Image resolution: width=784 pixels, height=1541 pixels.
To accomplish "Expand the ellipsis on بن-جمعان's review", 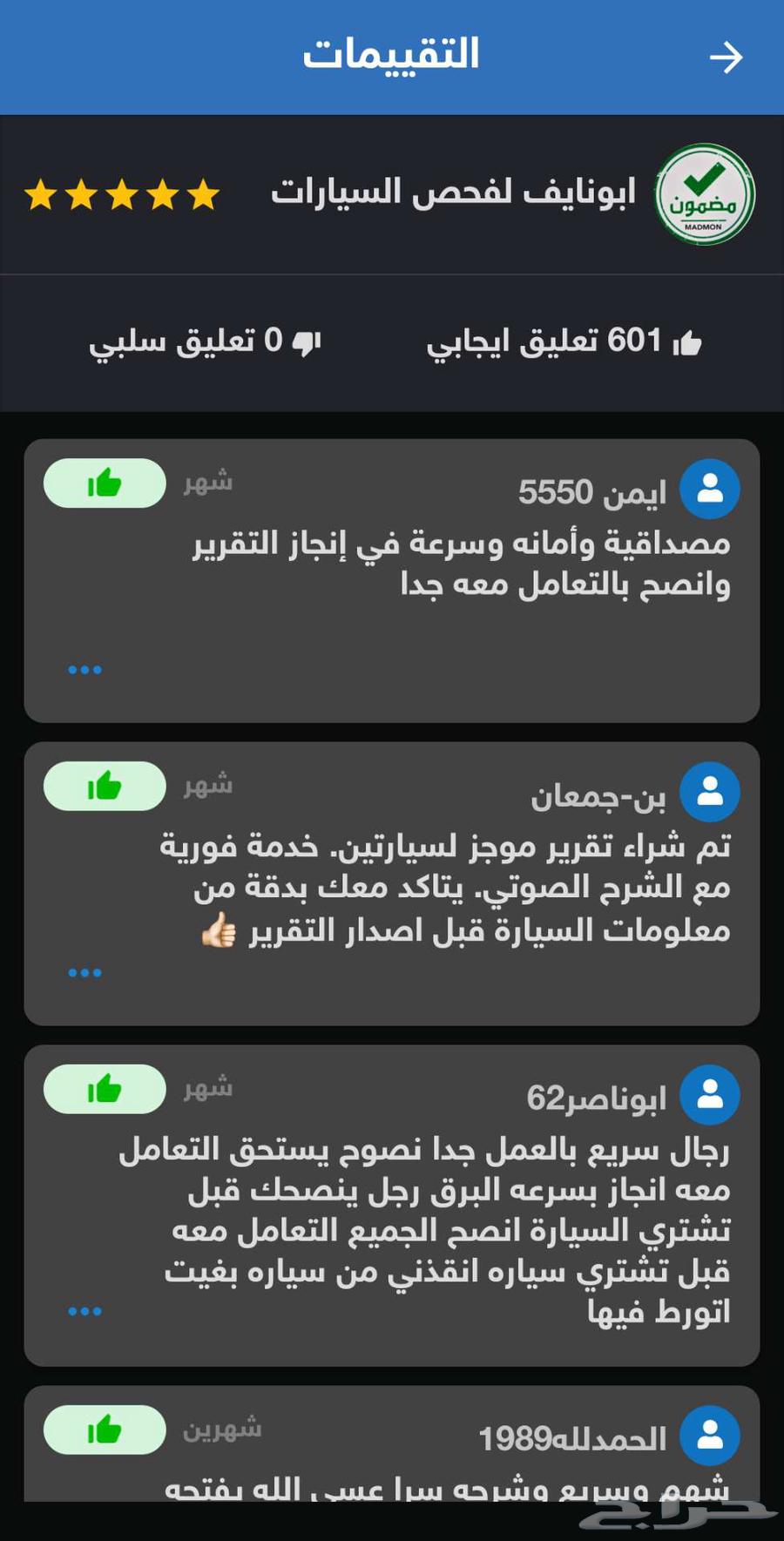I will tap(84, 970).
